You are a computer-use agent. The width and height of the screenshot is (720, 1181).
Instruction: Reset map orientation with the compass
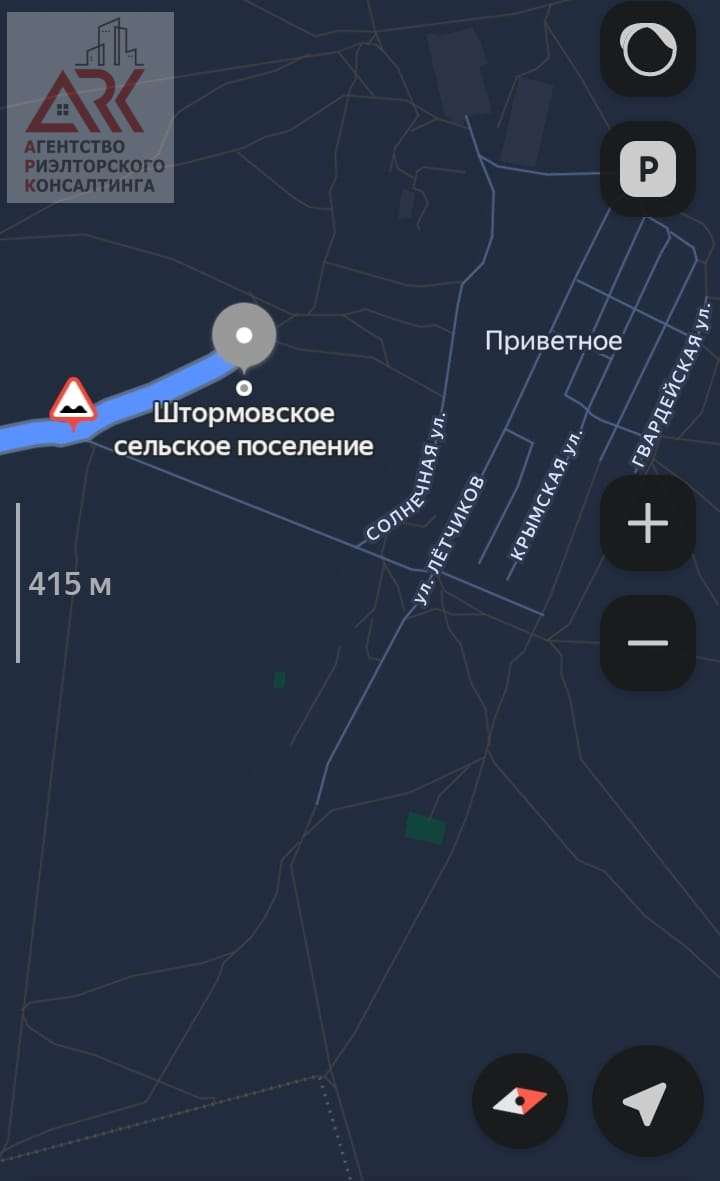[x=520, y=1101]
